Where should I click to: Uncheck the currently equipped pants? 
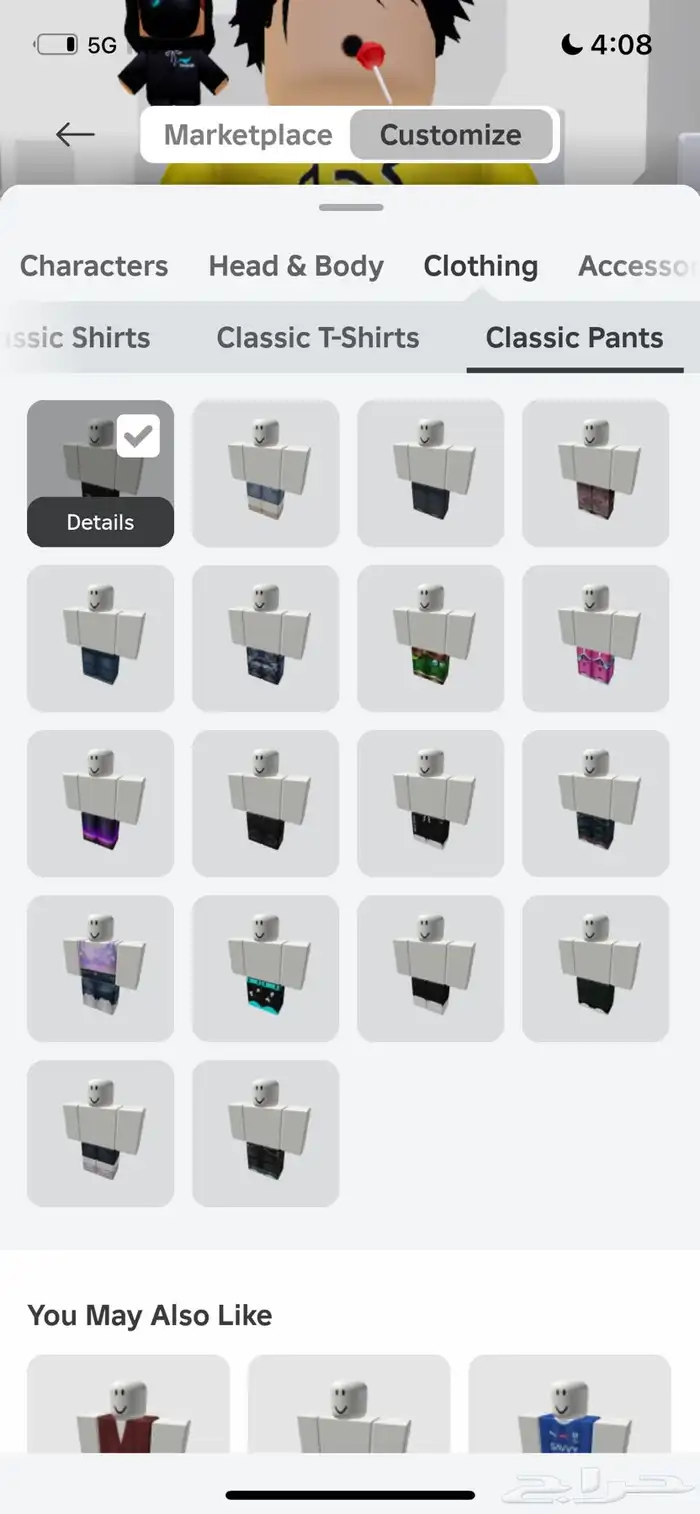point(138,437)
